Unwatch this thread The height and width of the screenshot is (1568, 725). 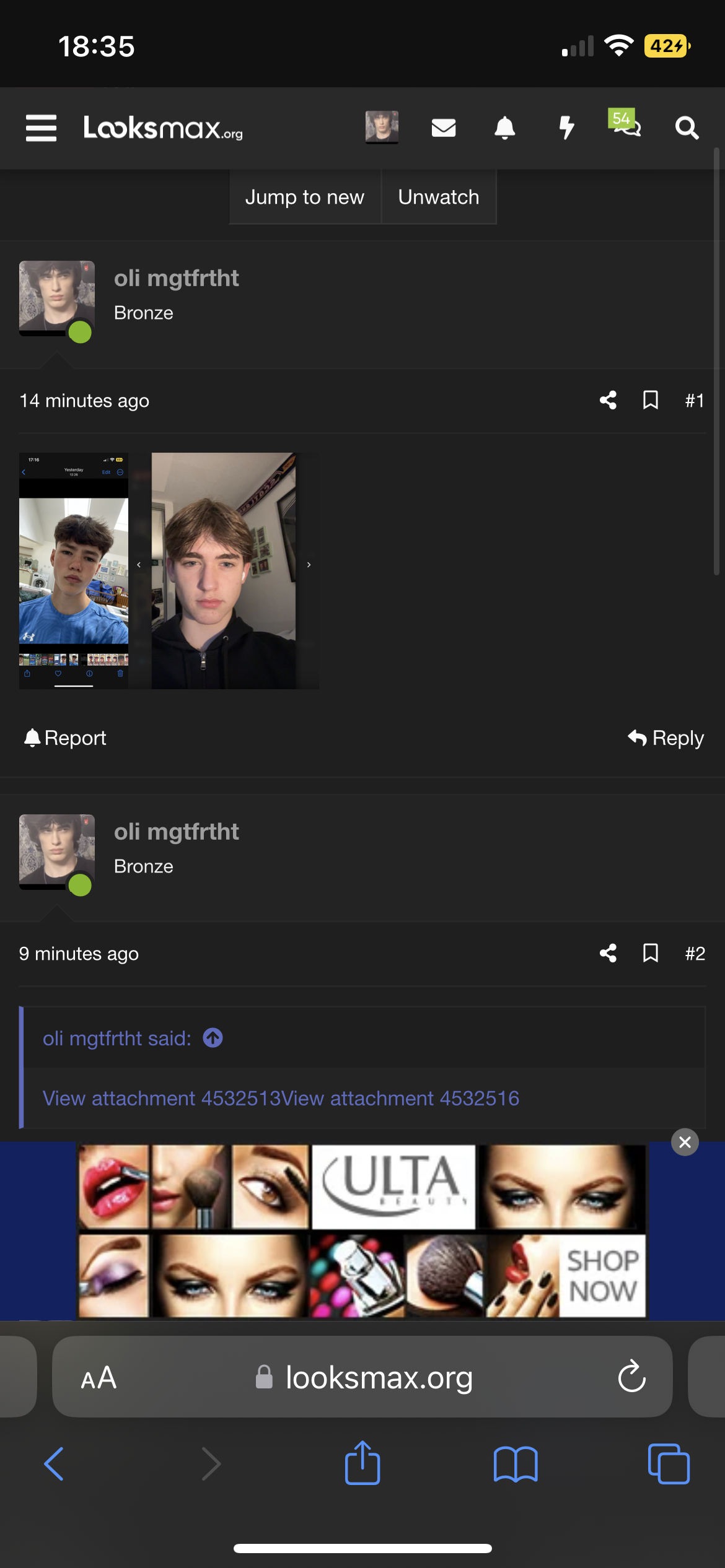pyautogui.click(x=439, y=197)
